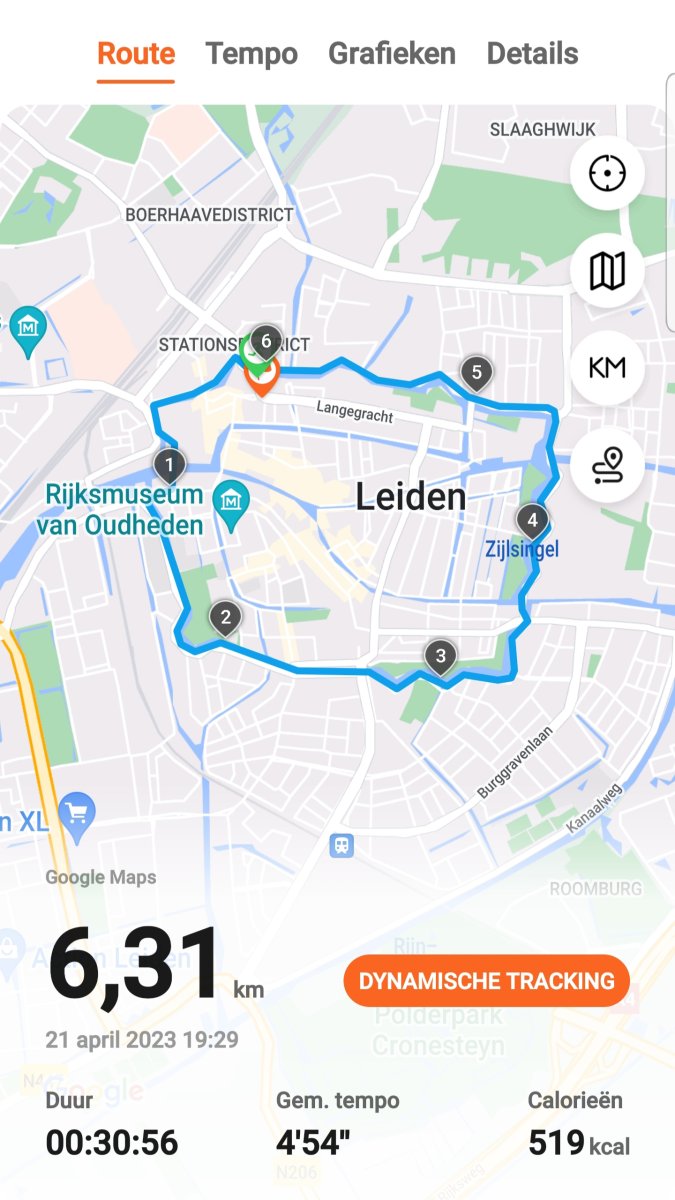Show the Details tab
The image size is (675, 1200).
coord(532,54)
